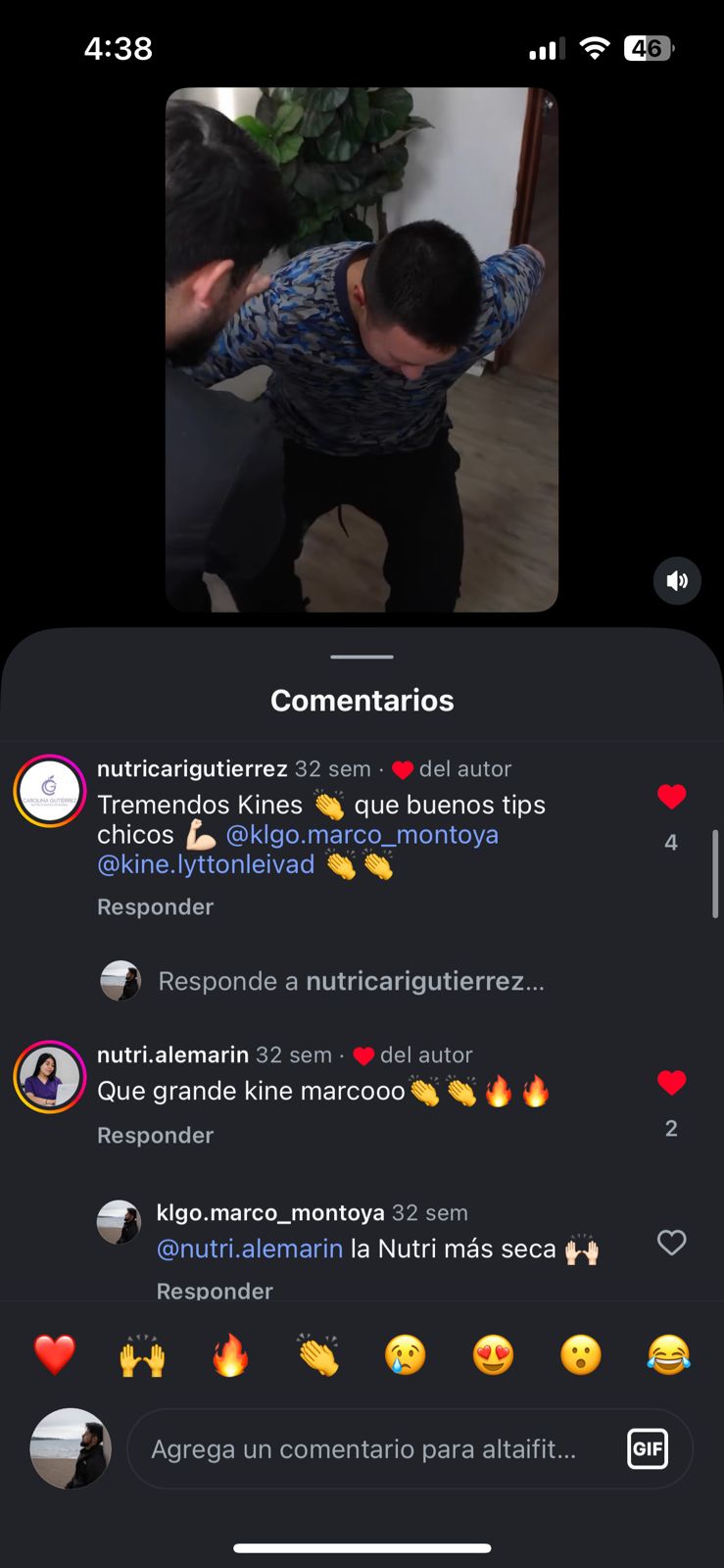Switch to the Comentarios section
Viewport: 724px width, 1568px height.
(x=362, y=700)
